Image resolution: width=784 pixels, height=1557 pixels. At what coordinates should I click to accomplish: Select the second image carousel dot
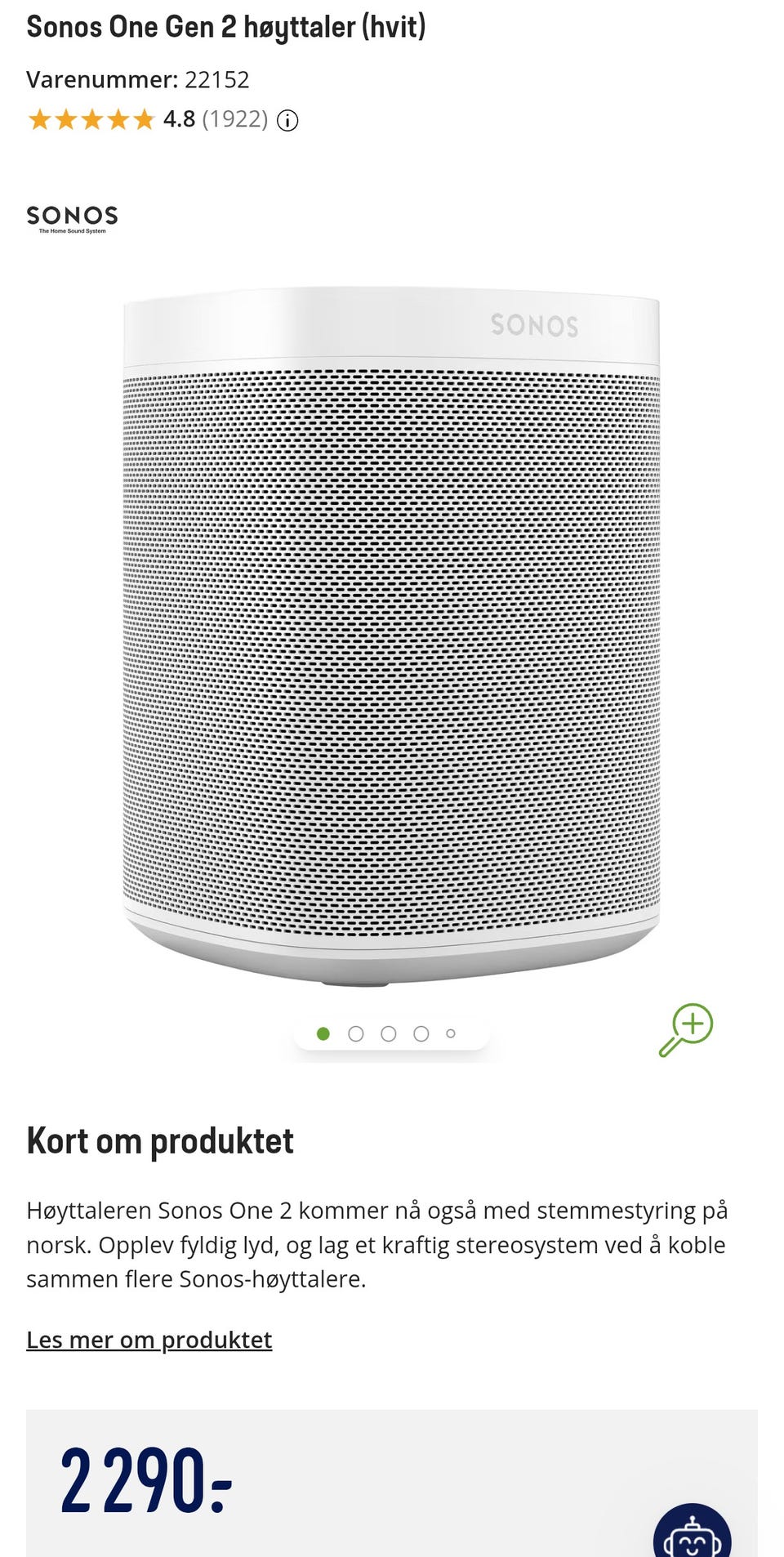[356, 1034]
